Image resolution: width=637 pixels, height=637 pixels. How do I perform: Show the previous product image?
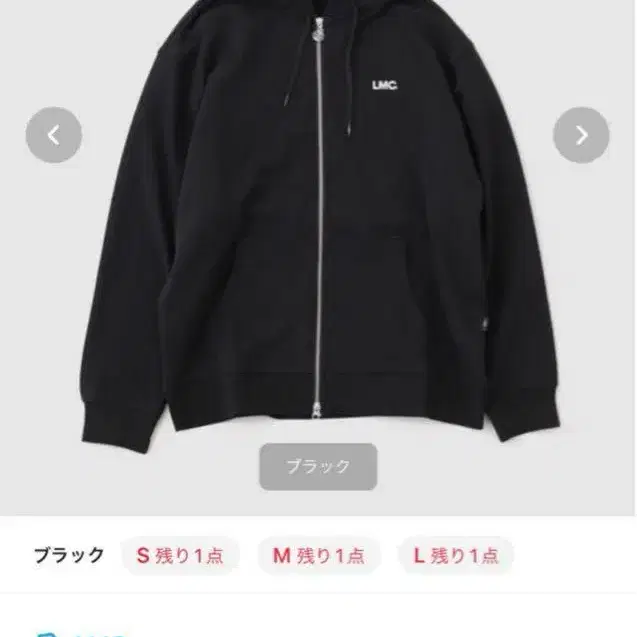pos(53,134)
